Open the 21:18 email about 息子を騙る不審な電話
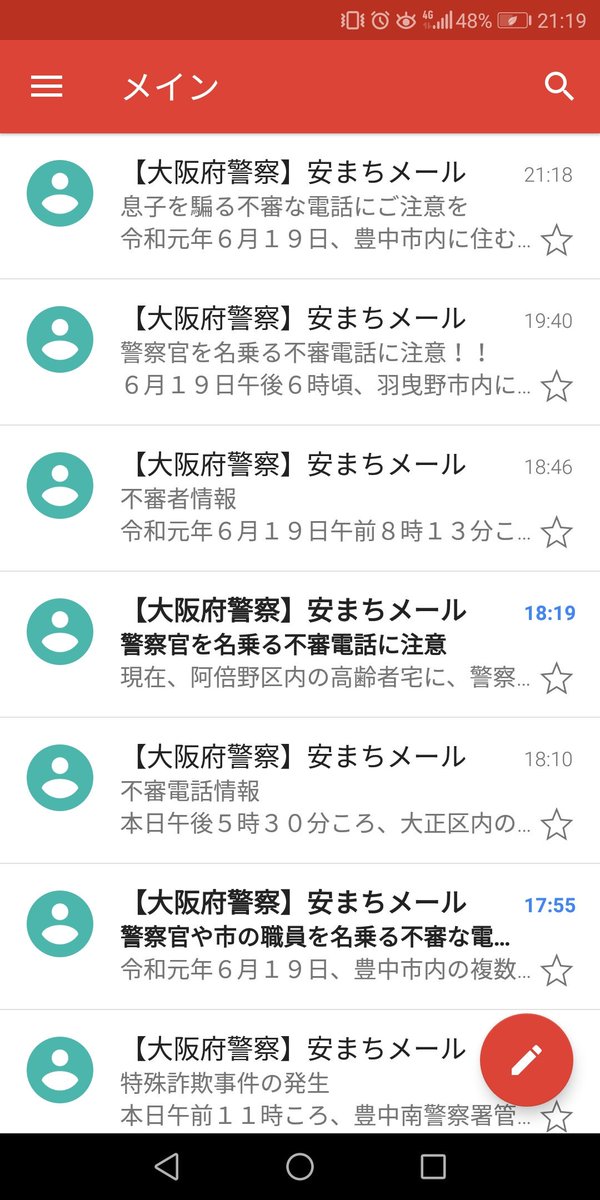 point(300,206)
